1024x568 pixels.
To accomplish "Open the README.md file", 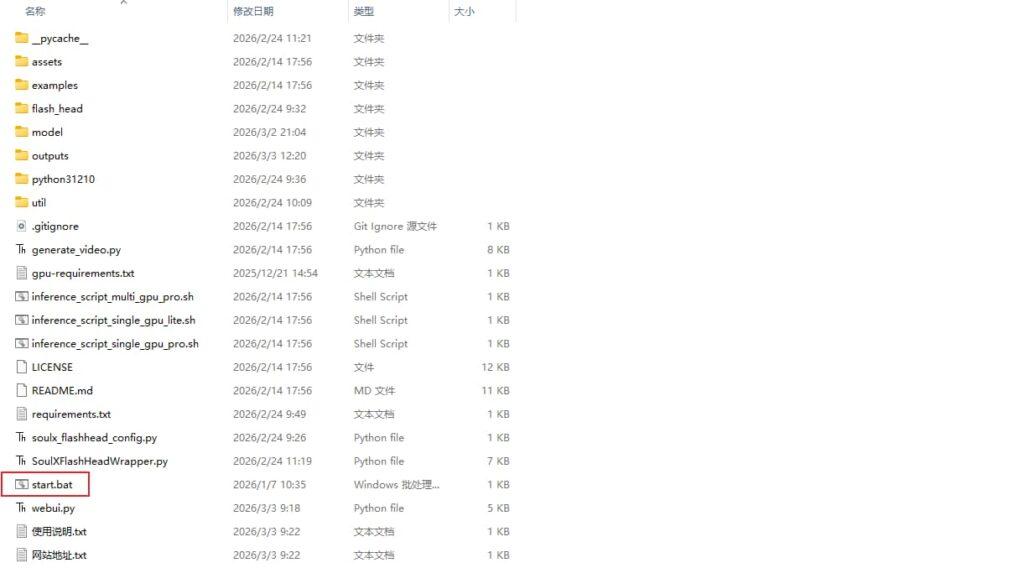I will click(62, 391).
